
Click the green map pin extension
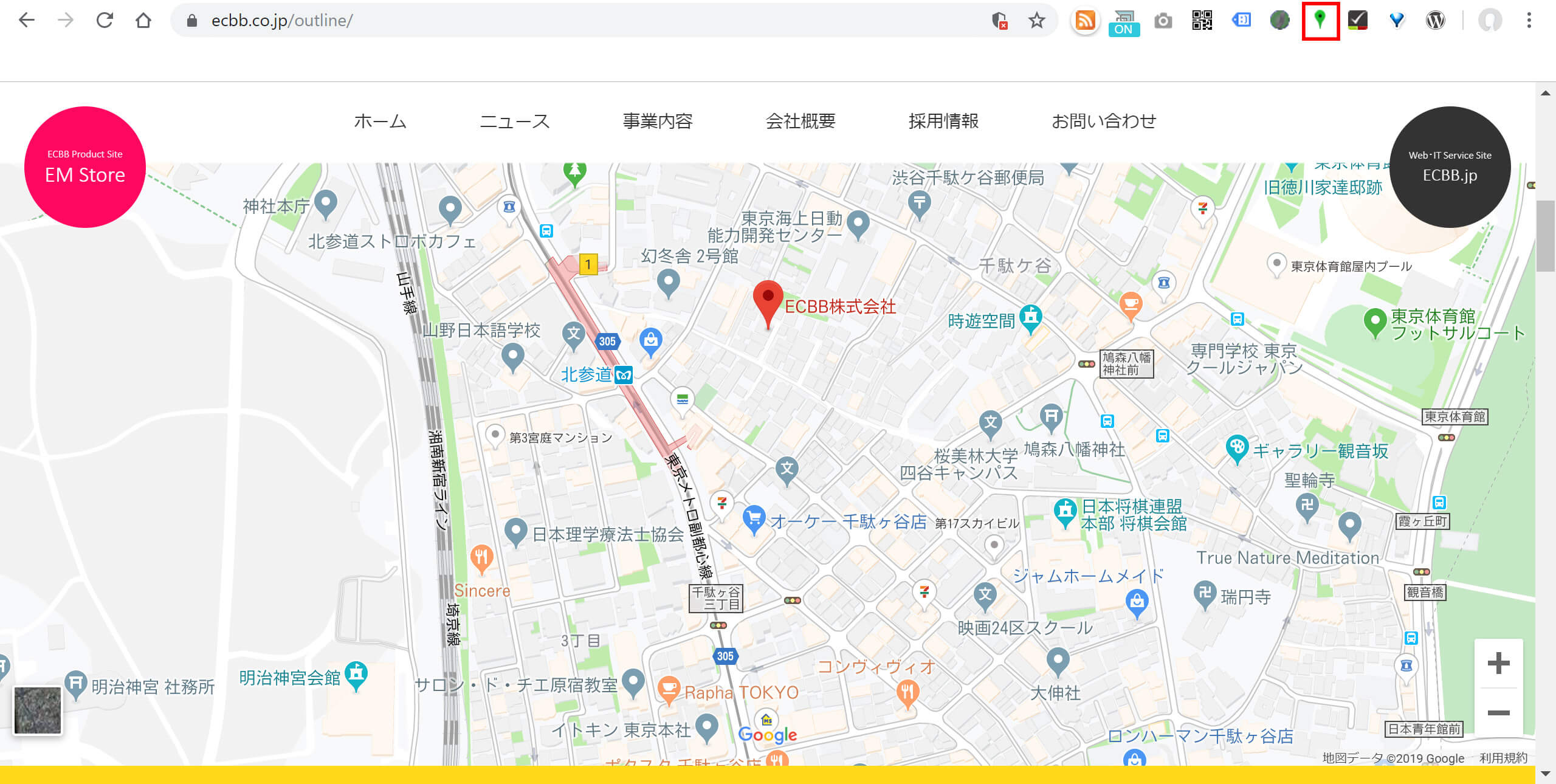pyautogui.click(x=1320, y=21)
